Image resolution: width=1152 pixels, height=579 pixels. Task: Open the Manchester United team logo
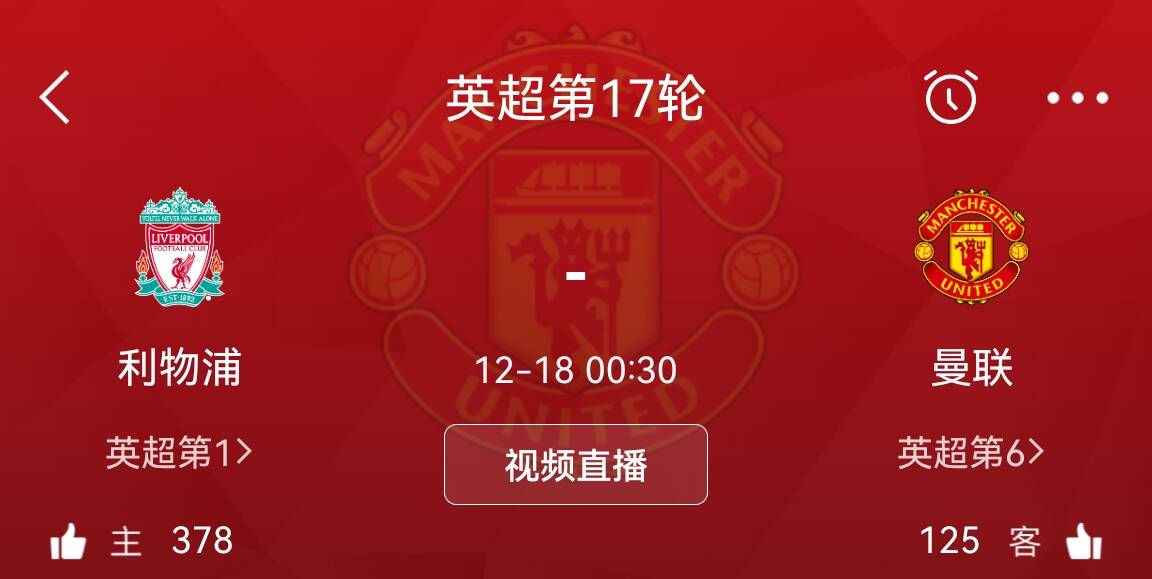(972, 246)
